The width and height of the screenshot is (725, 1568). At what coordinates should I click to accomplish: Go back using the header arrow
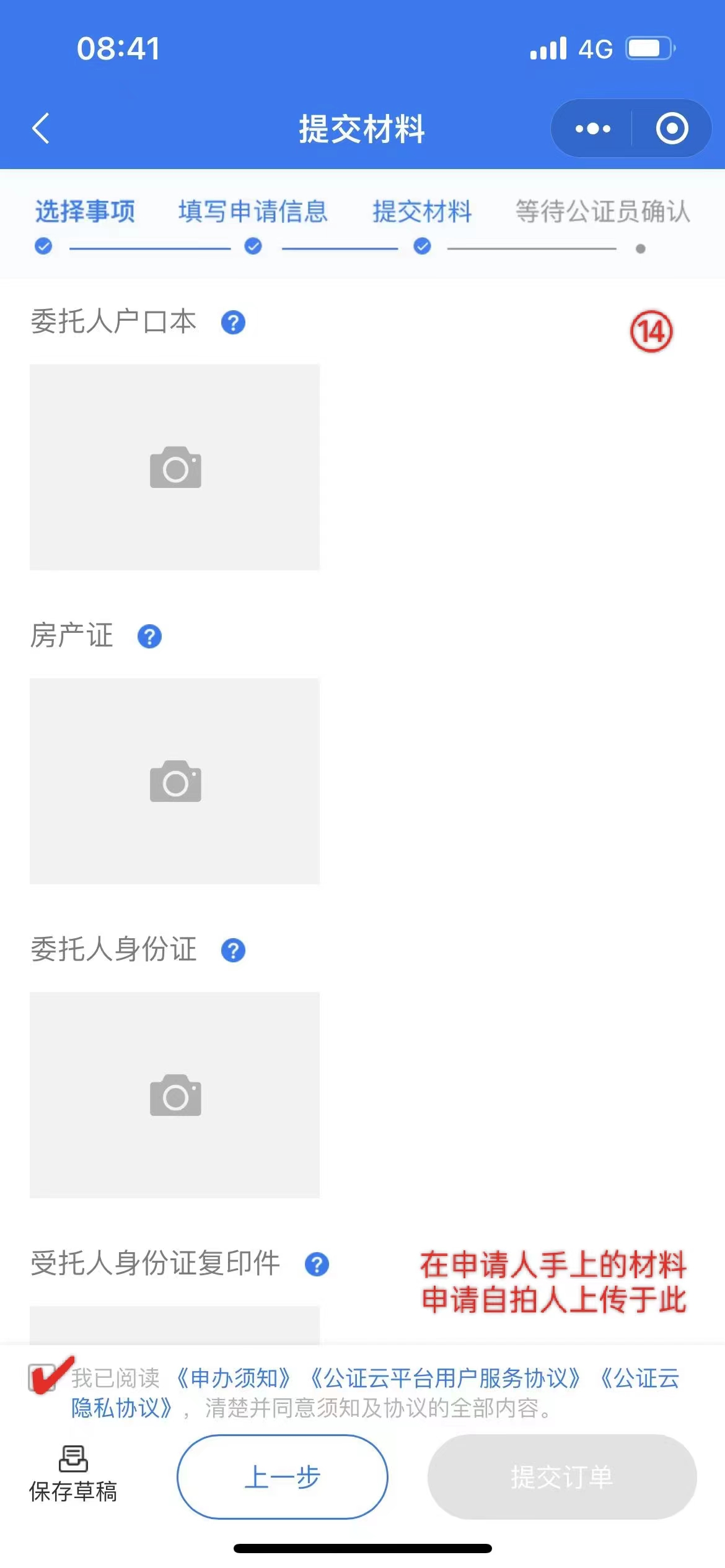click(41, 129)
